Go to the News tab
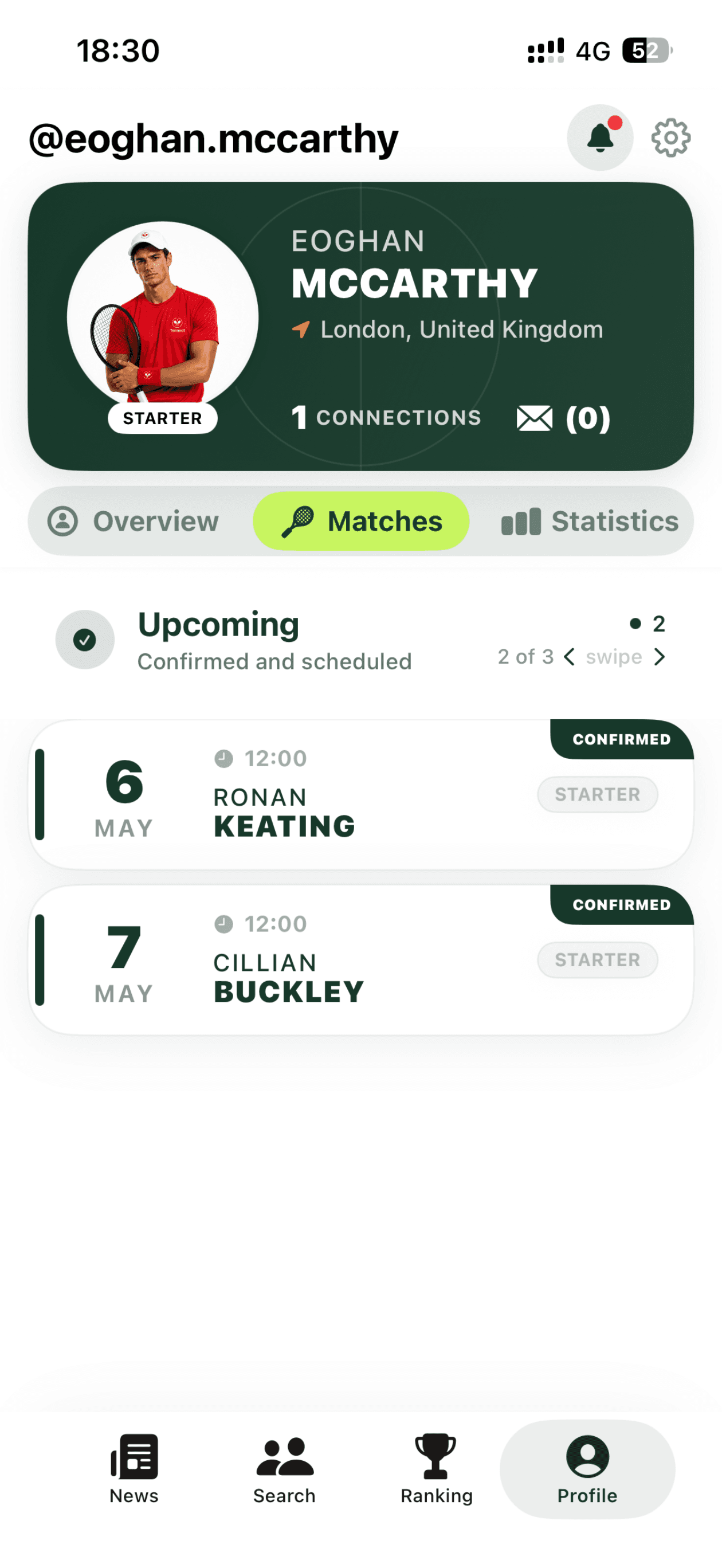 pyautogui.click(x=134, y=1469)
